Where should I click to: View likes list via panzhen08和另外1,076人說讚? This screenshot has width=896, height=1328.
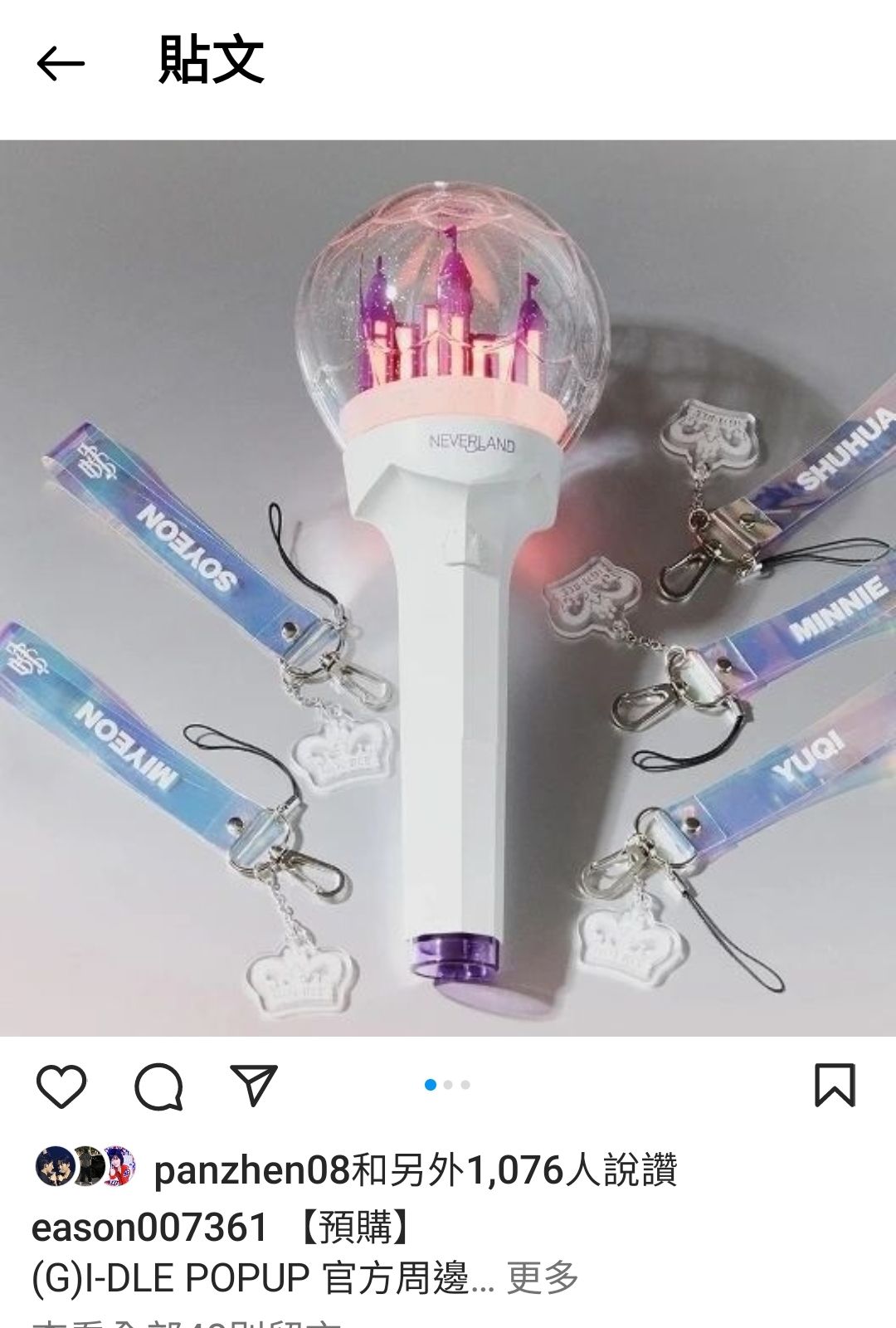[x=415, y=1170]
